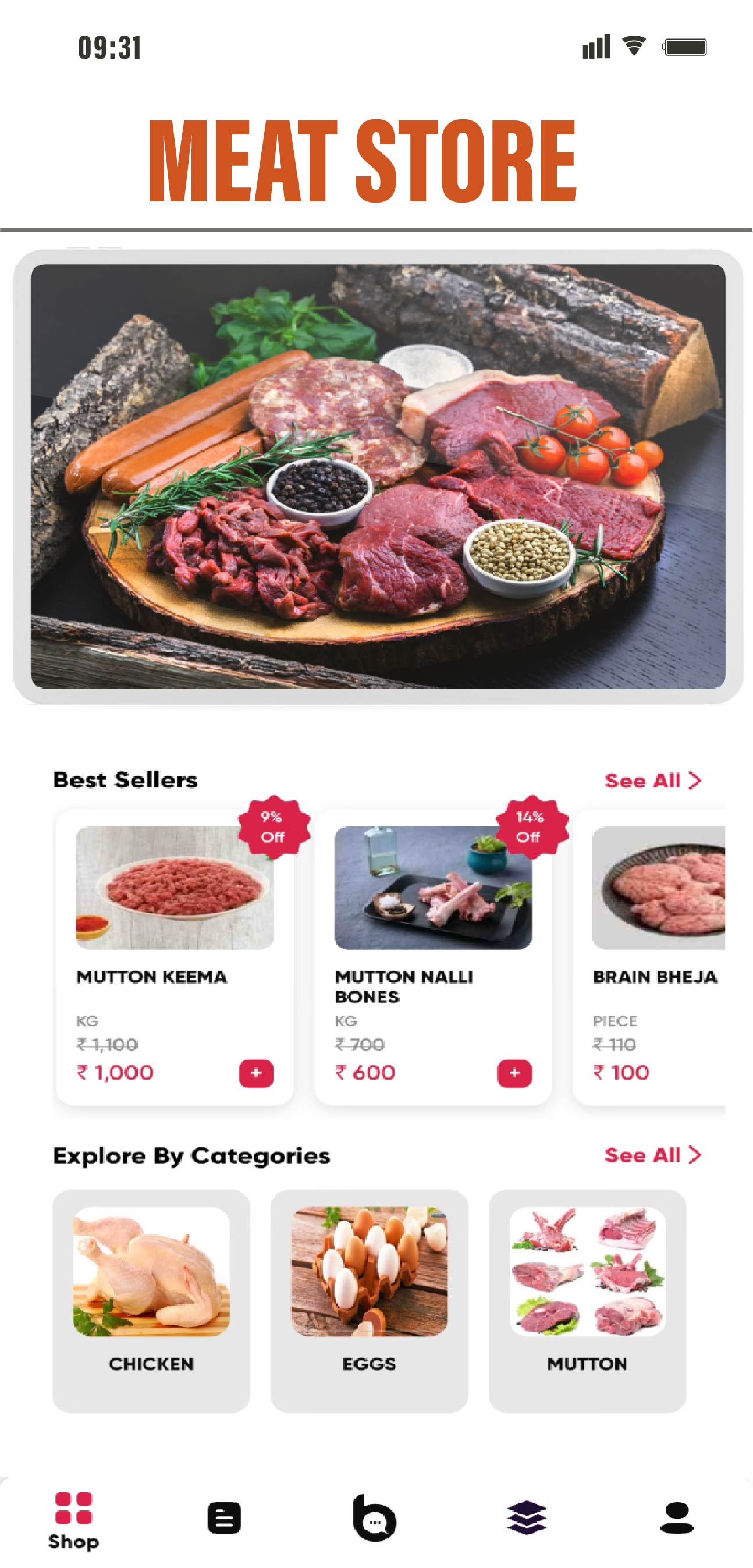This screenshot has width=753, height=1568.
Task: See all categories
Action: [x=652, y=1155]
